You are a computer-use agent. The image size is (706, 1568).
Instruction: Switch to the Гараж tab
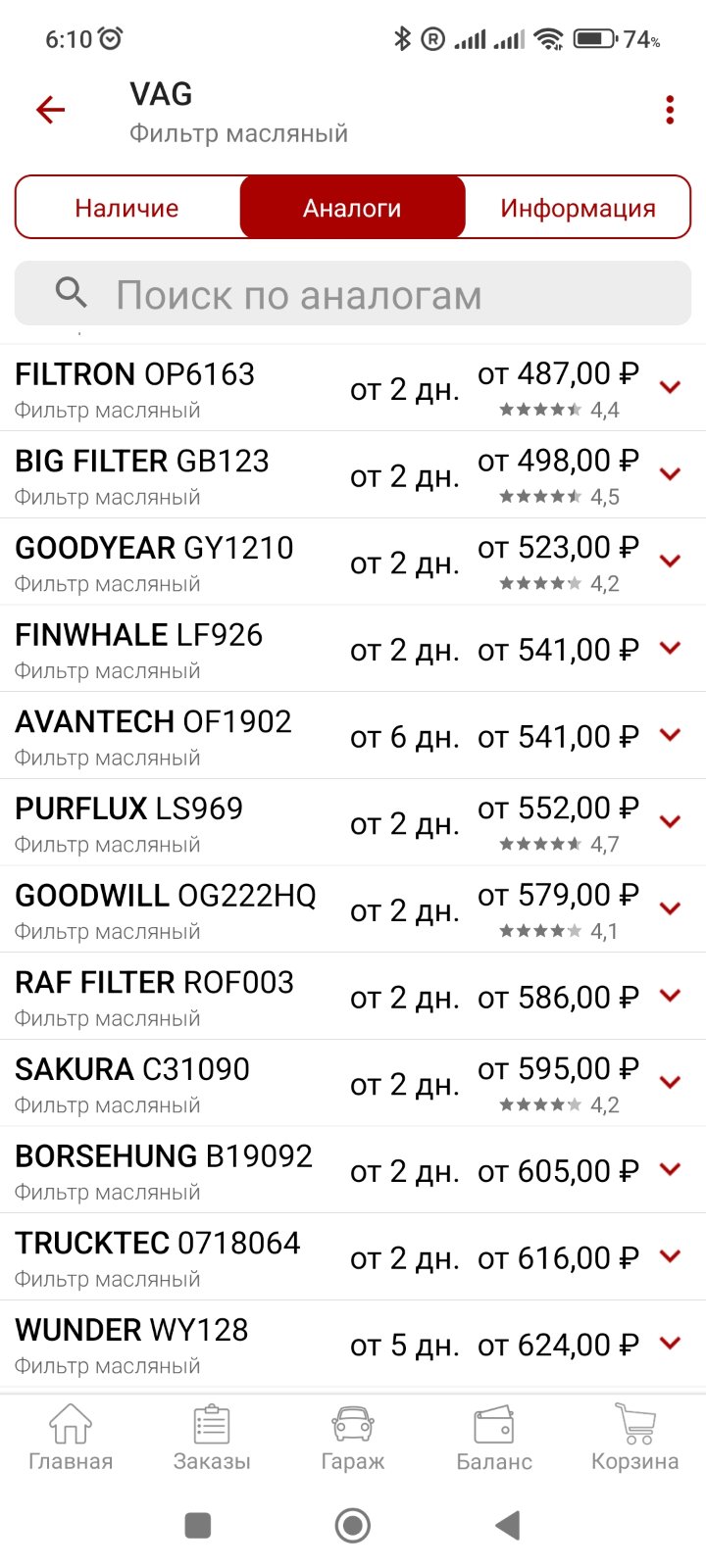click(353, 1437)
